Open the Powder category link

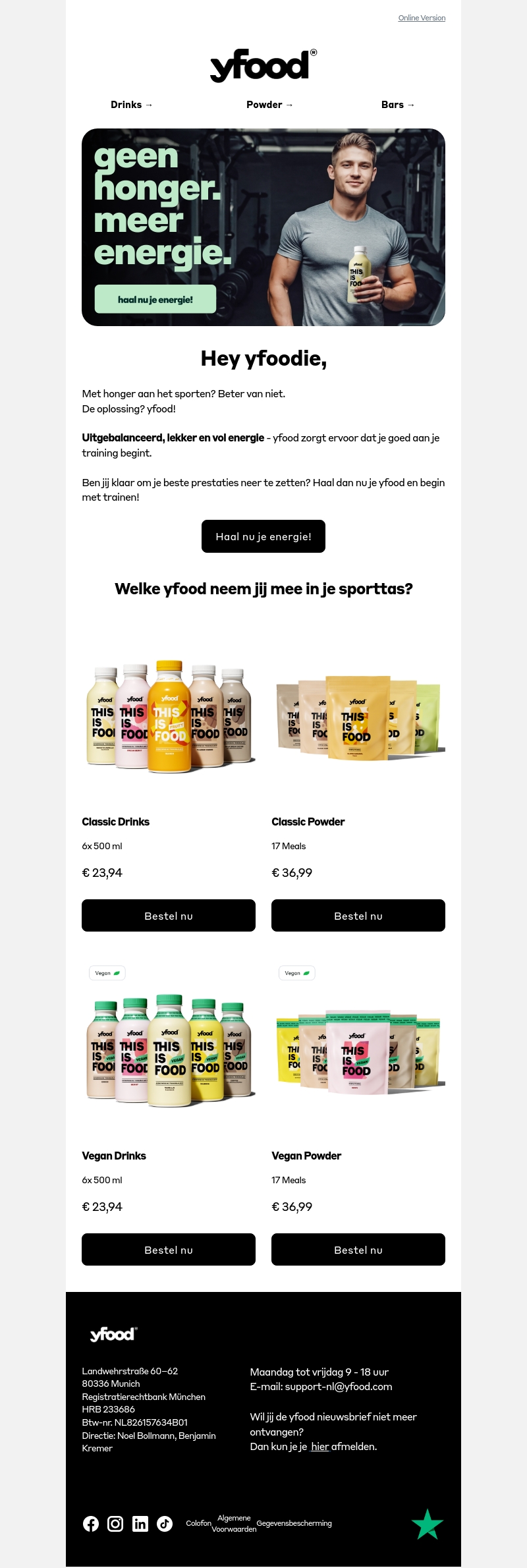(x=269, y=105)
